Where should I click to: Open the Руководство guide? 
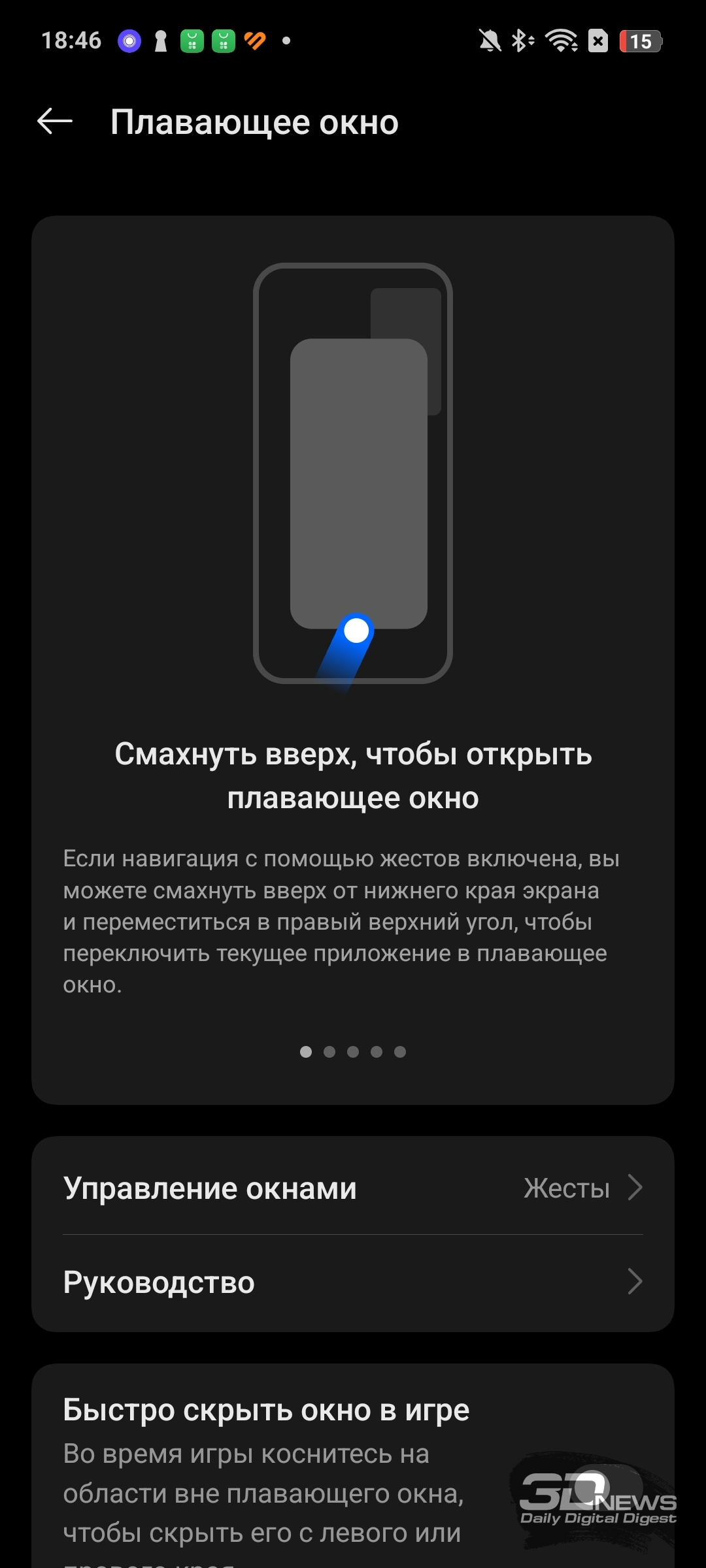click(x=353, y=1282)
